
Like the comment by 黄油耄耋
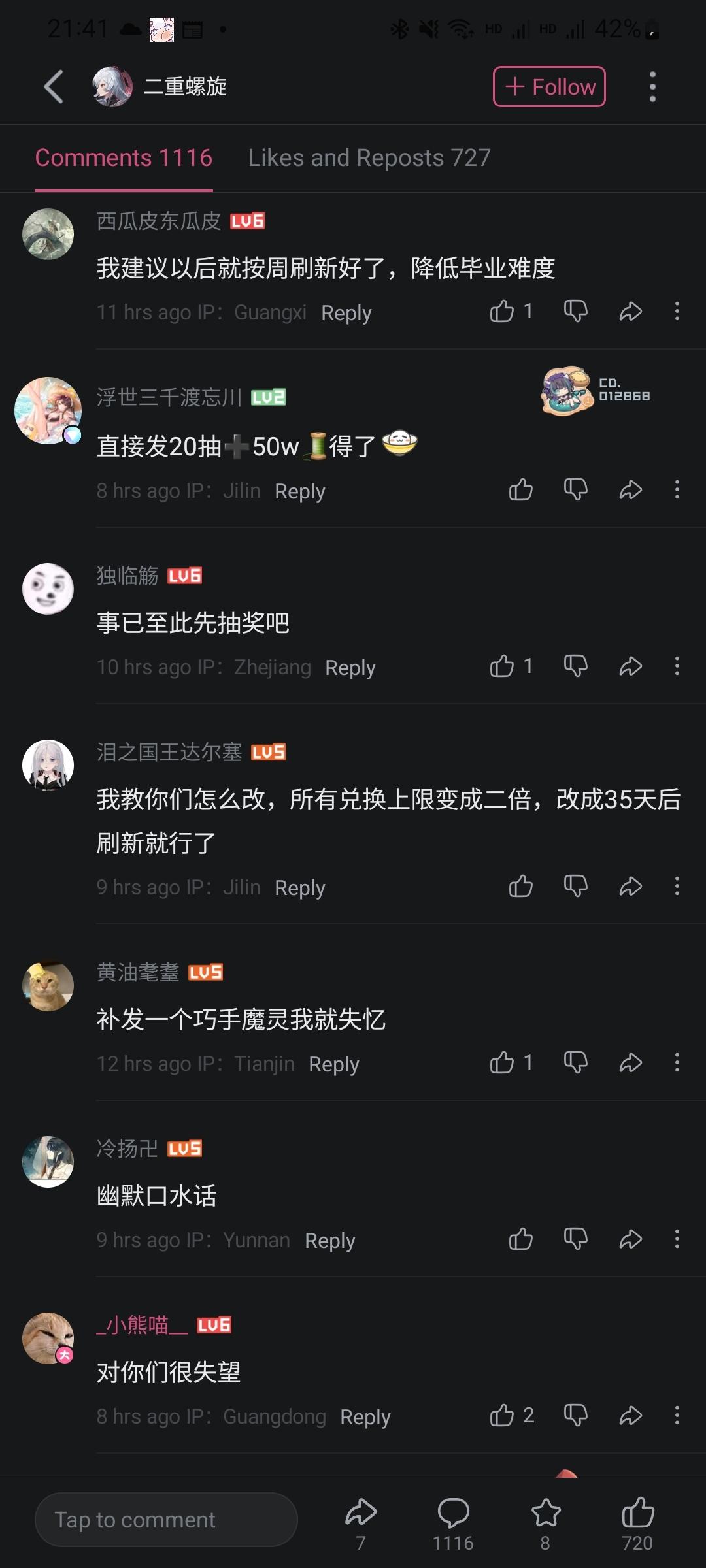[x=502, y=1063]
